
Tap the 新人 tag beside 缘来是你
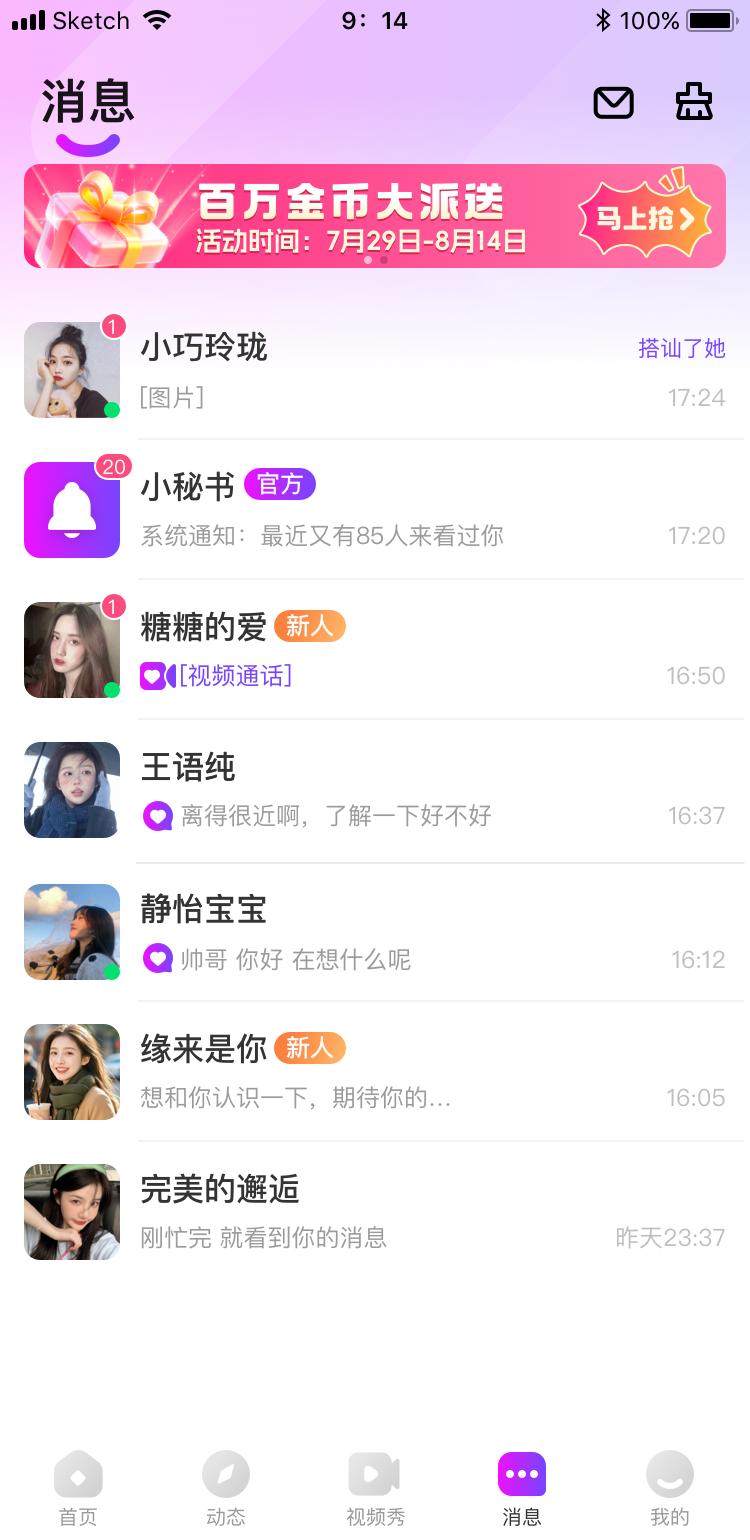(310, 1048)
